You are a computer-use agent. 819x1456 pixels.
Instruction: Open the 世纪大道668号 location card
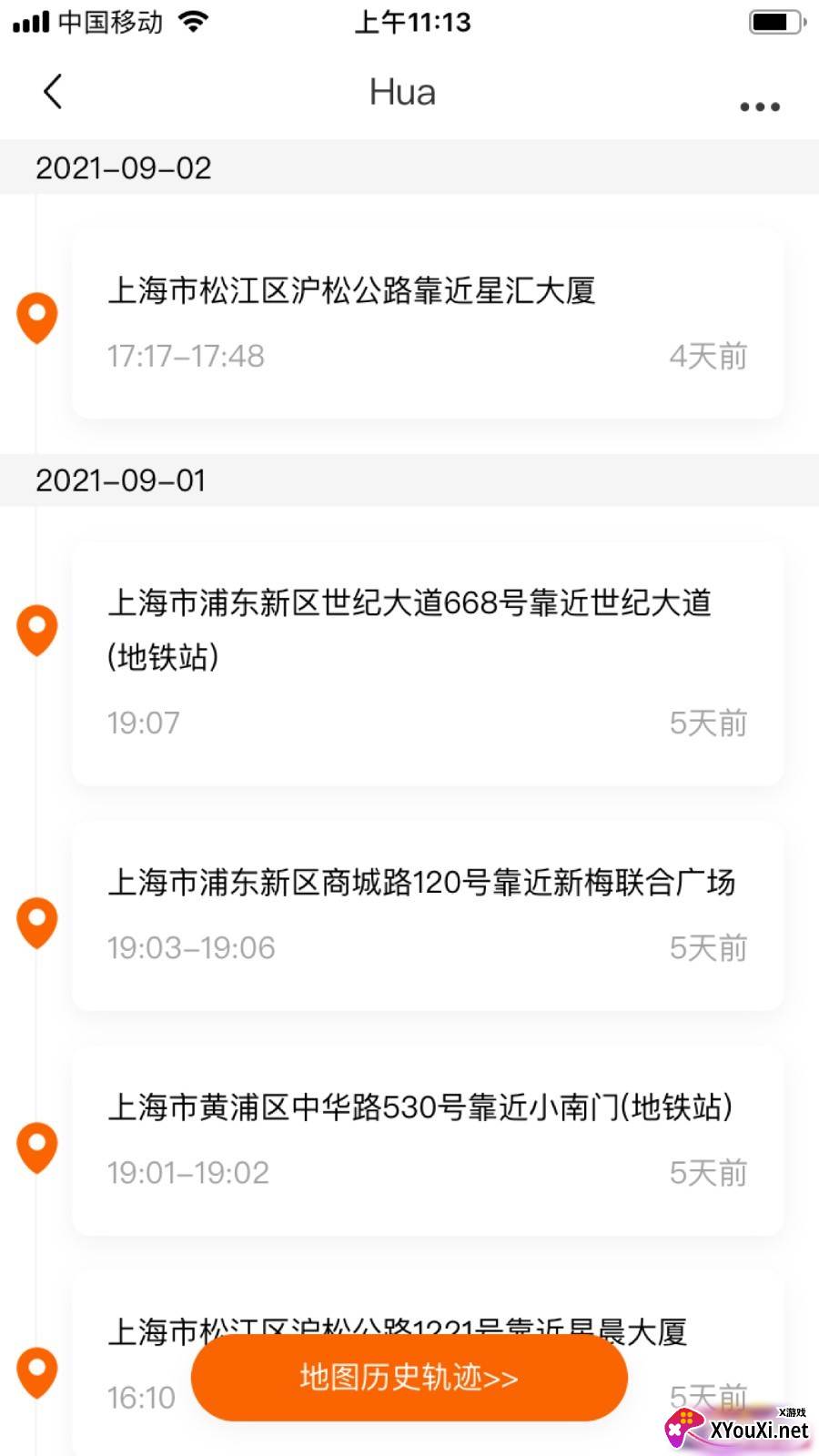pos(427,662)
